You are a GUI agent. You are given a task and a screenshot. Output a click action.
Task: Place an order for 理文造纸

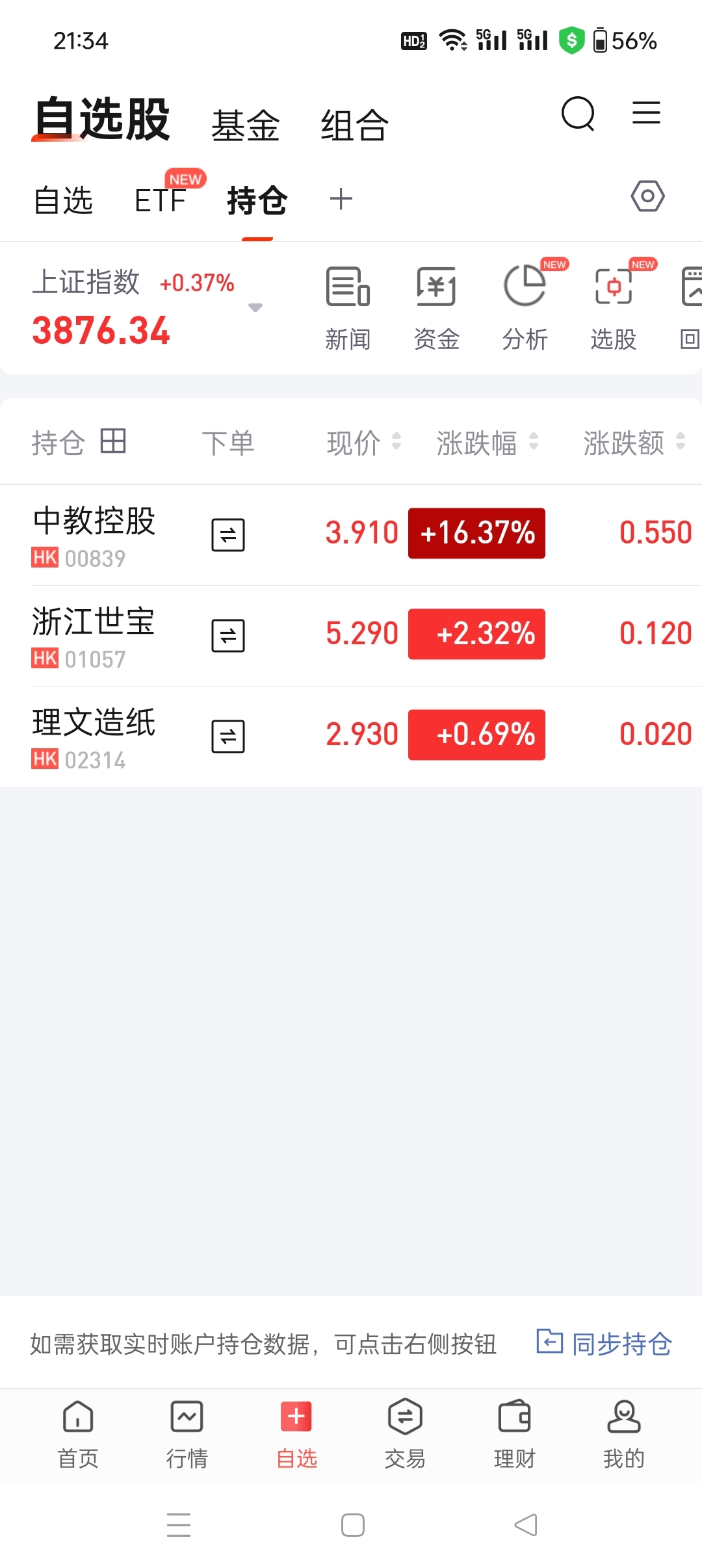(228, 737)
